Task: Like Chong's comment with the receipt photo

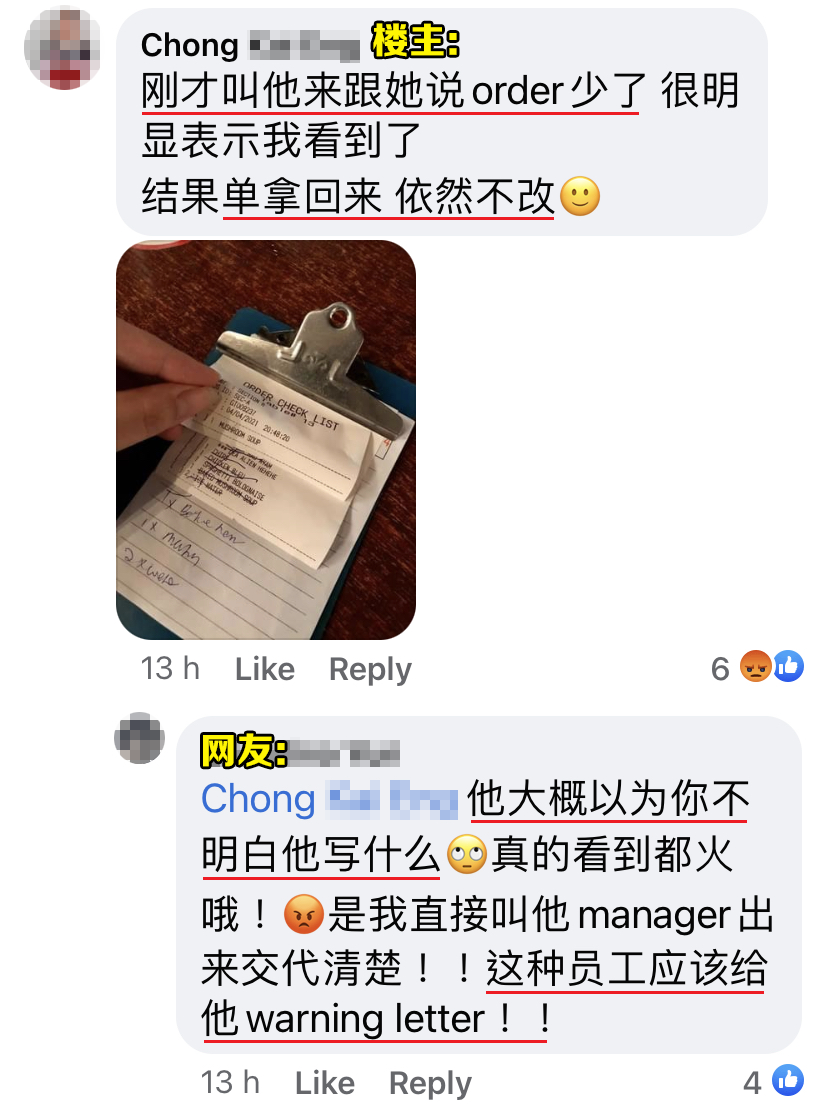Action: 264,669
